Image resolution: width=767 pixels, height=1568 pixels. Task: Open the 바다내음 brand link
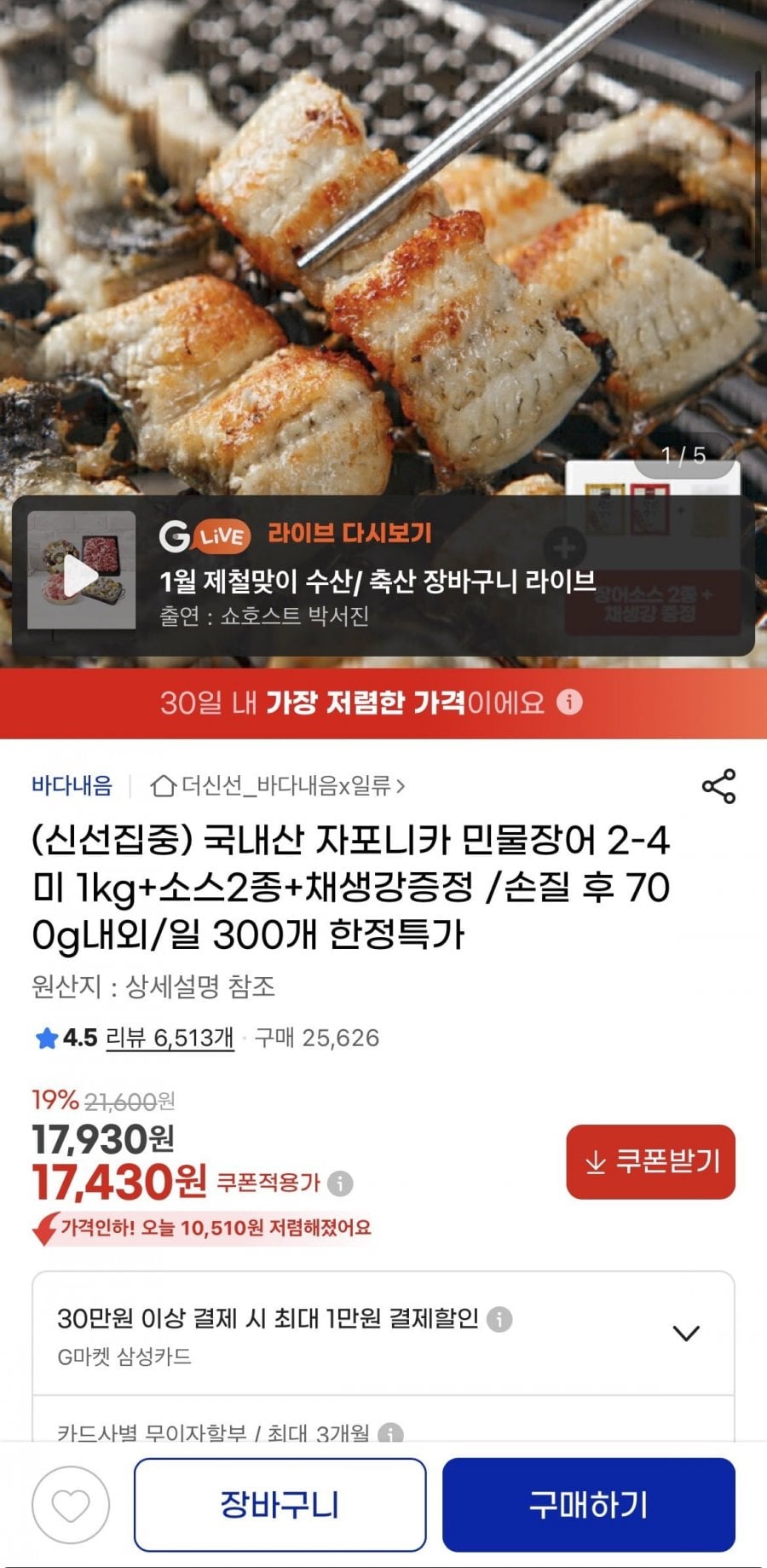tap(72, 785)
